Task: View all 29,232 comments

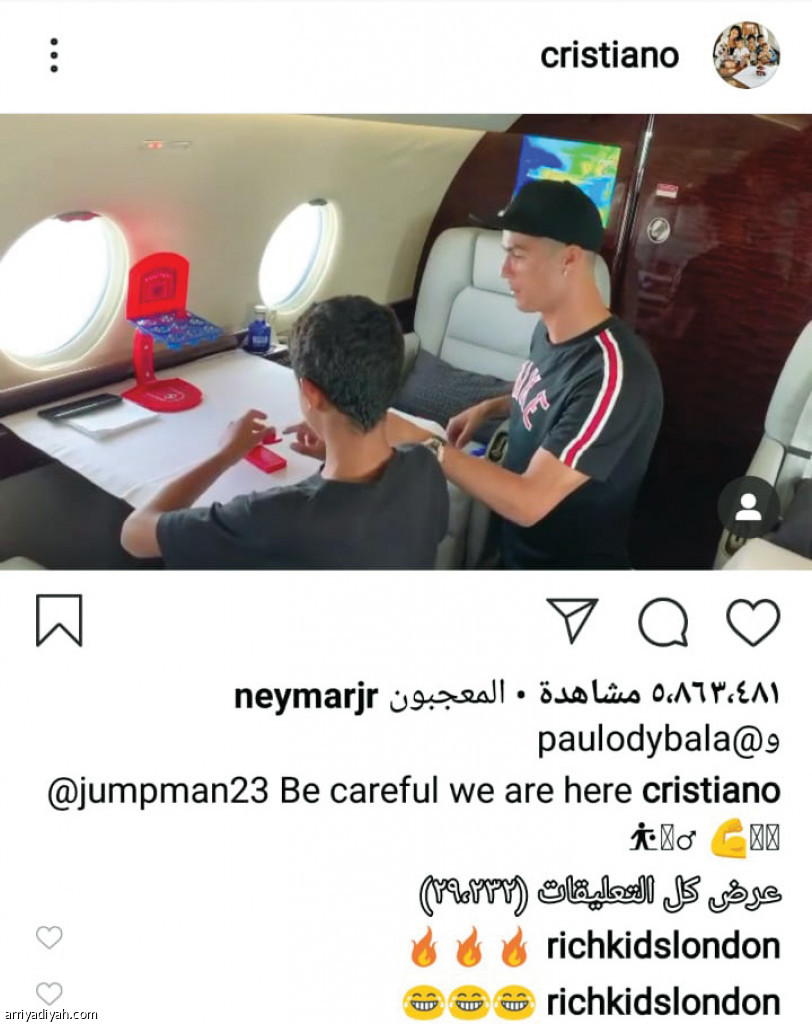Action: point(600,891)
